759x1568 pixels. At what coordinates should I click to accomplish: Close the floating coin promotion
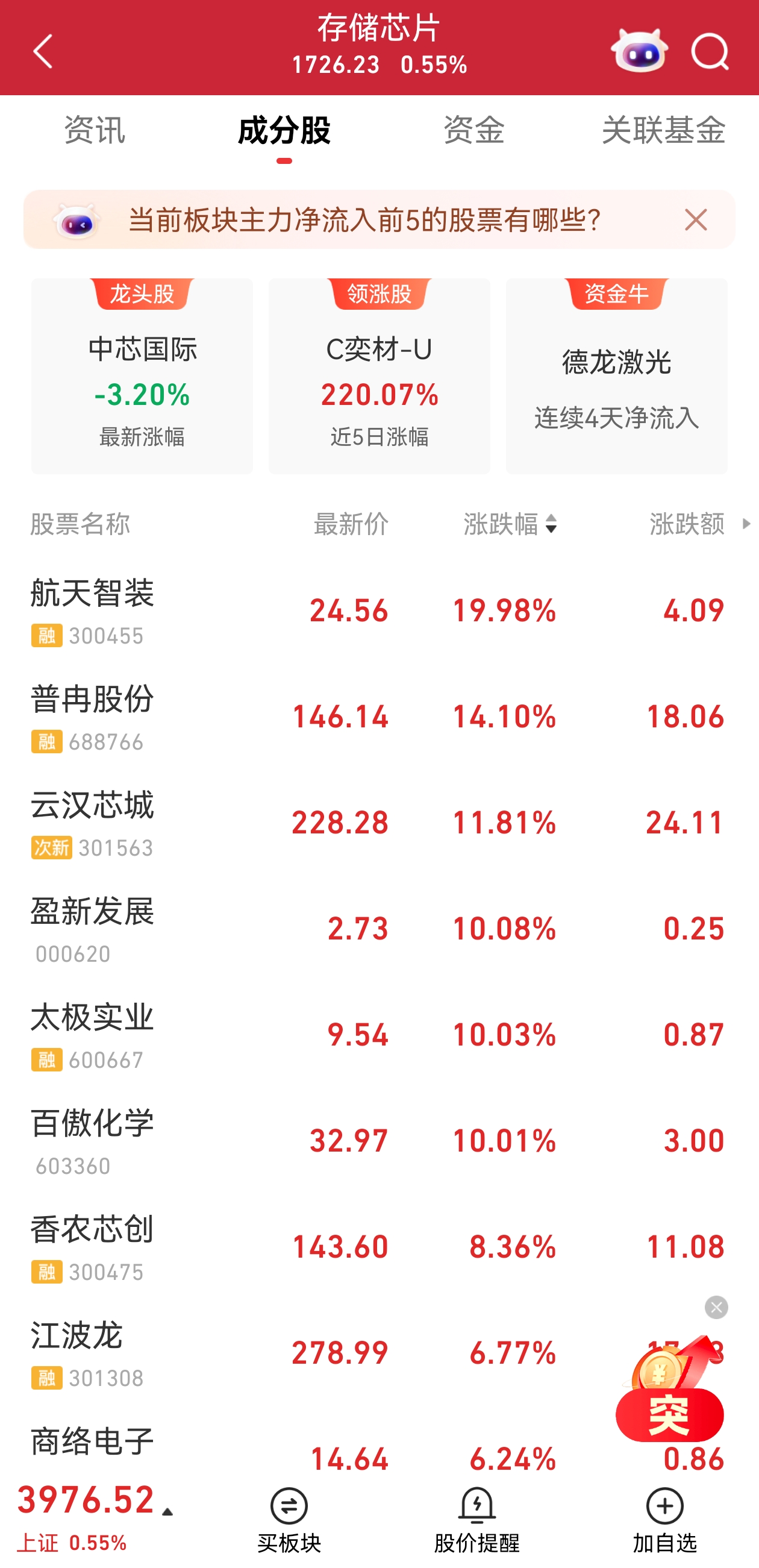click(716, 1307)
